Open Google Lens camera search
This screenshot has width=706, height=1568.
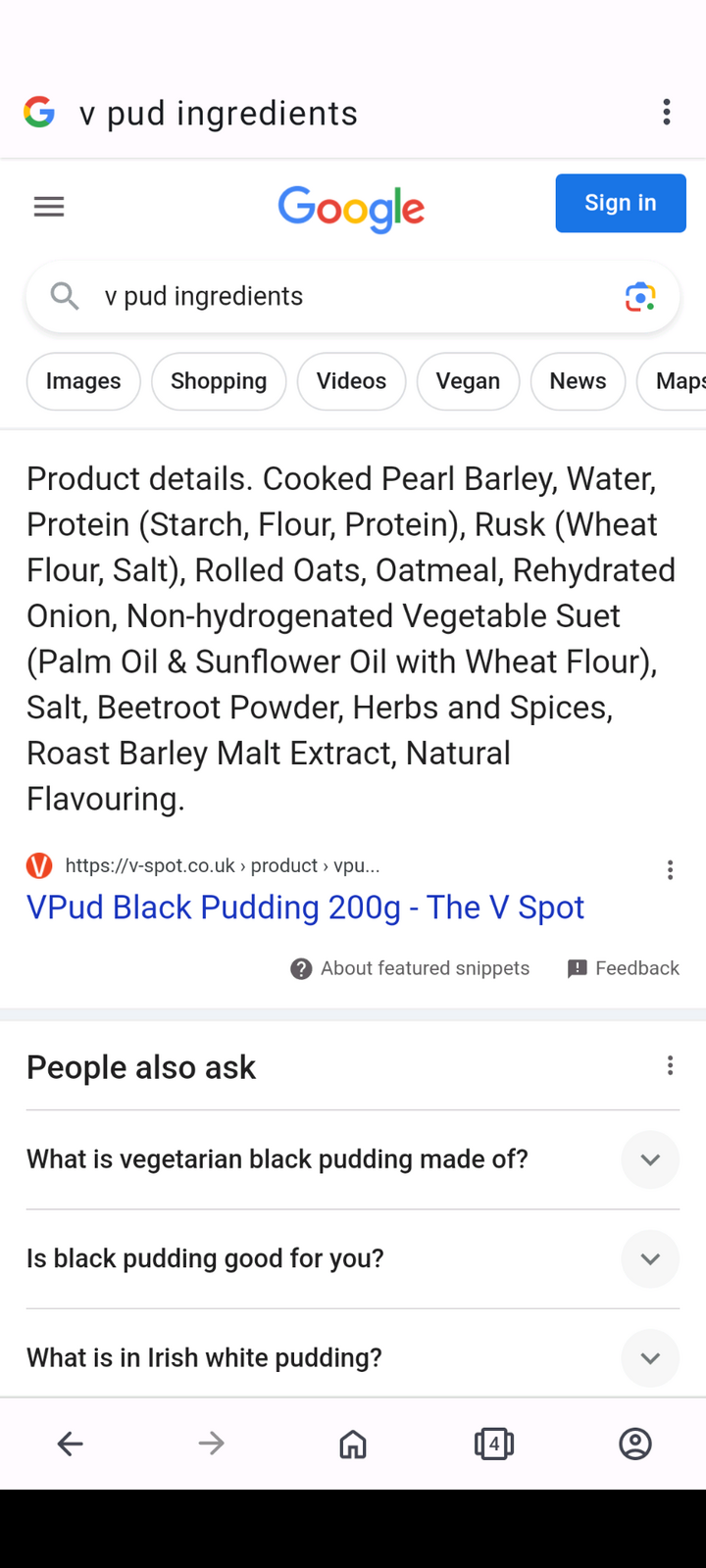640,296
